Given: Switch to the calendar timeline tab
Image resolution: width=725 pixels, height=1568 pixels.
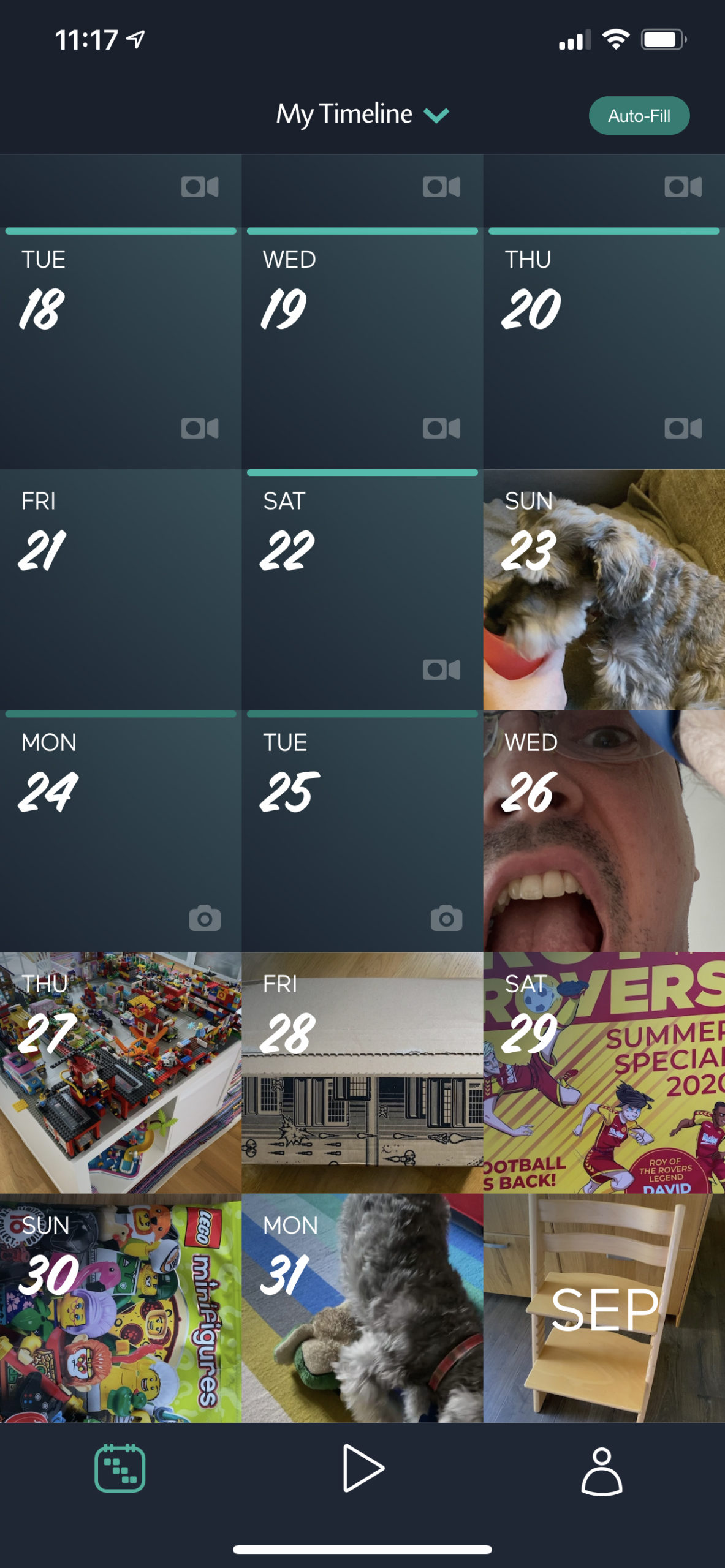Looking at the screenshot, I should tap(120, 1469).
